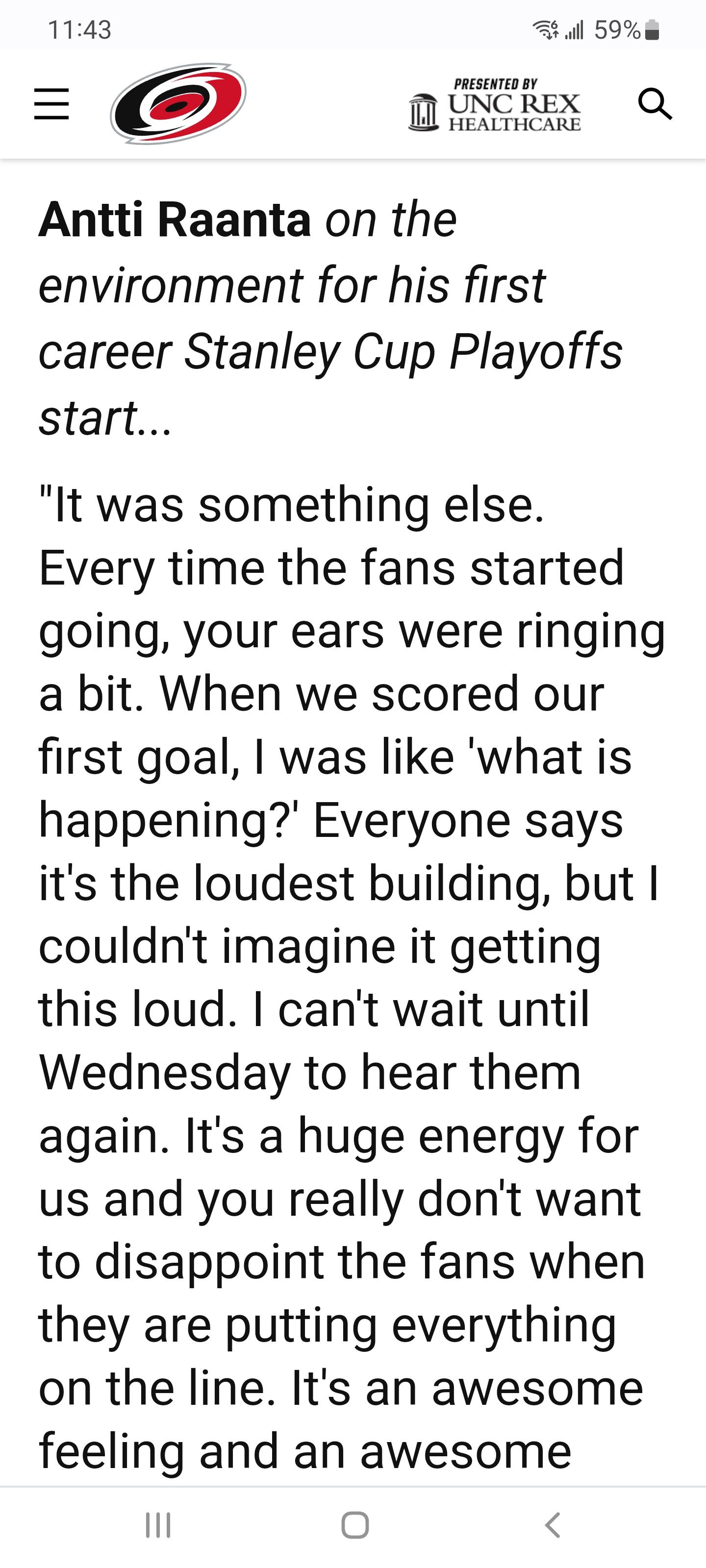706x1568 pixels.
Task: Show recent apps
Action: [x=158, y=1525]
